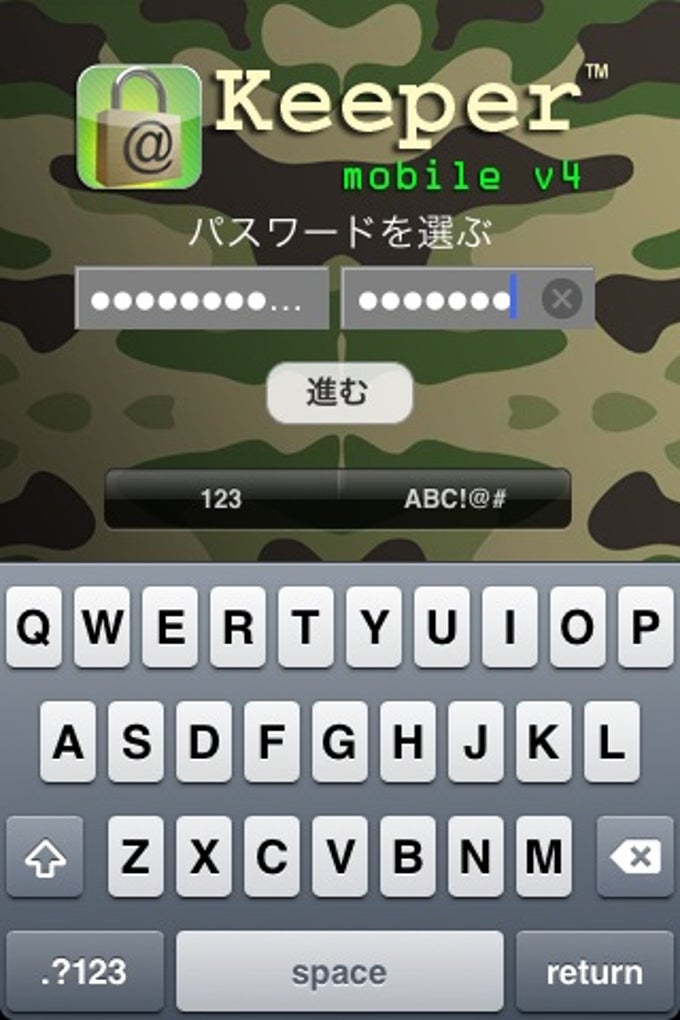Tap the 進む button
The image size is (680, 1020).
coord(339,393)
